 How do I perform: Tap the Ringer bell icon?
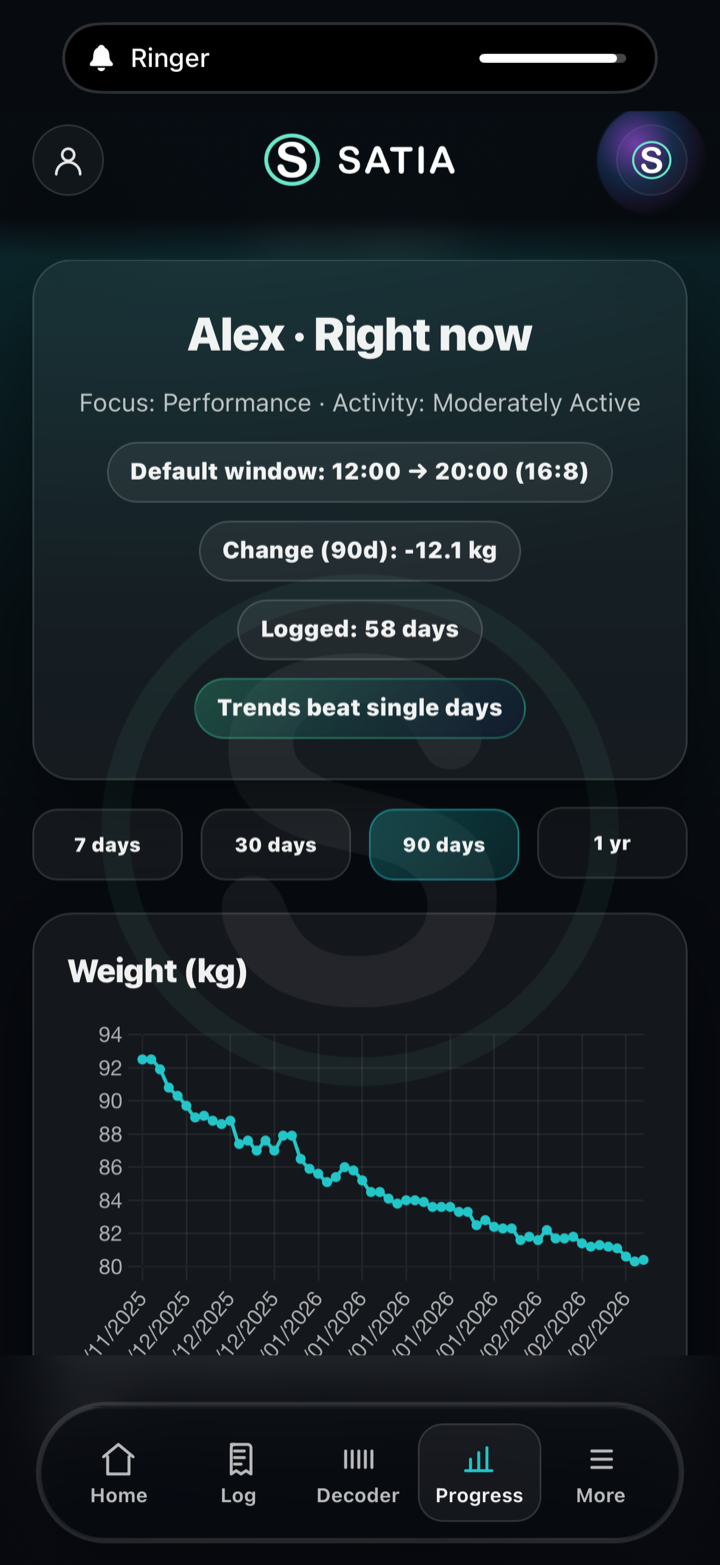pyautogui.click(x=101, y=57)
